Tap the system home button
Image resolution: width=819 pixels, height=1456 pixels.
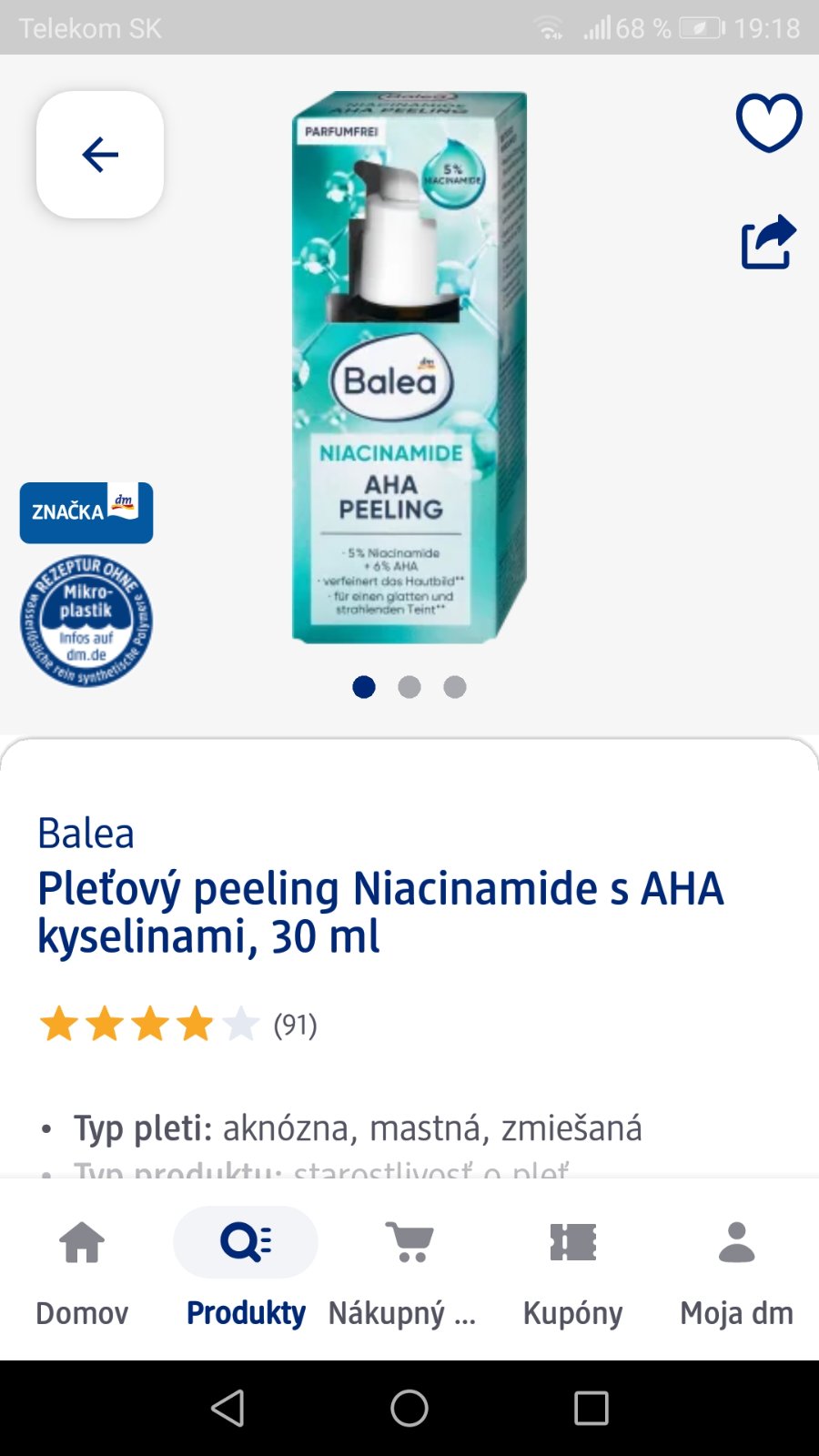click(x=409, y=1408)
